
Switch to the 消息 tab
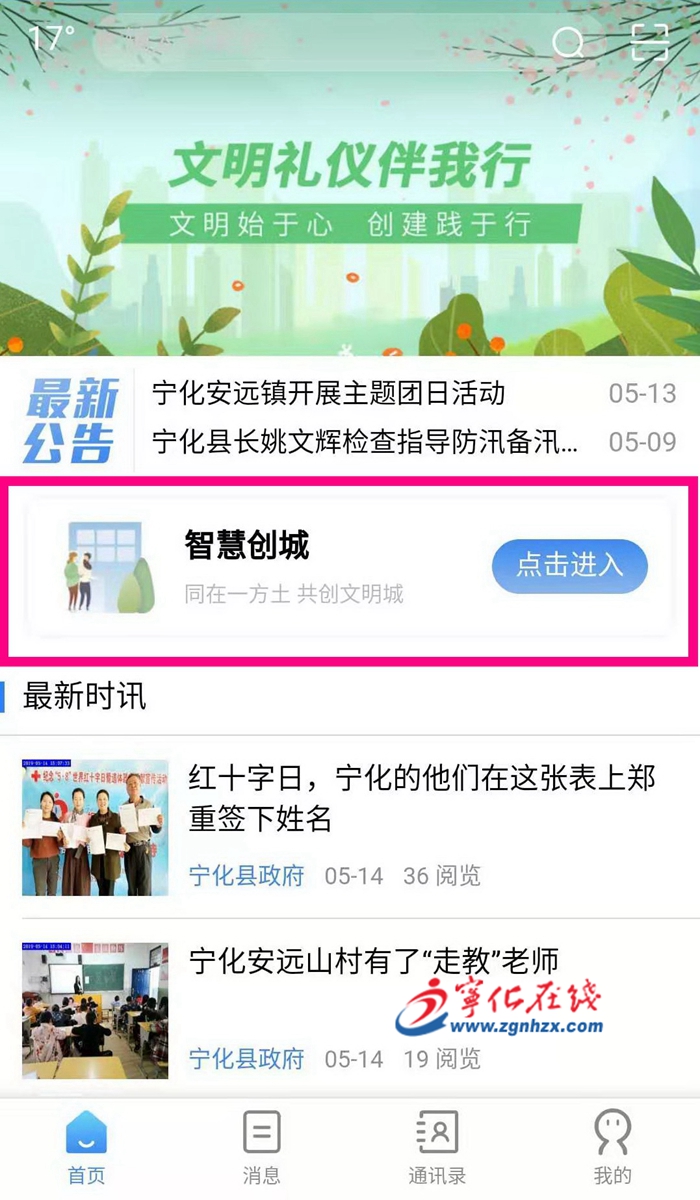pyautogui.click(x=262, y=1147)
